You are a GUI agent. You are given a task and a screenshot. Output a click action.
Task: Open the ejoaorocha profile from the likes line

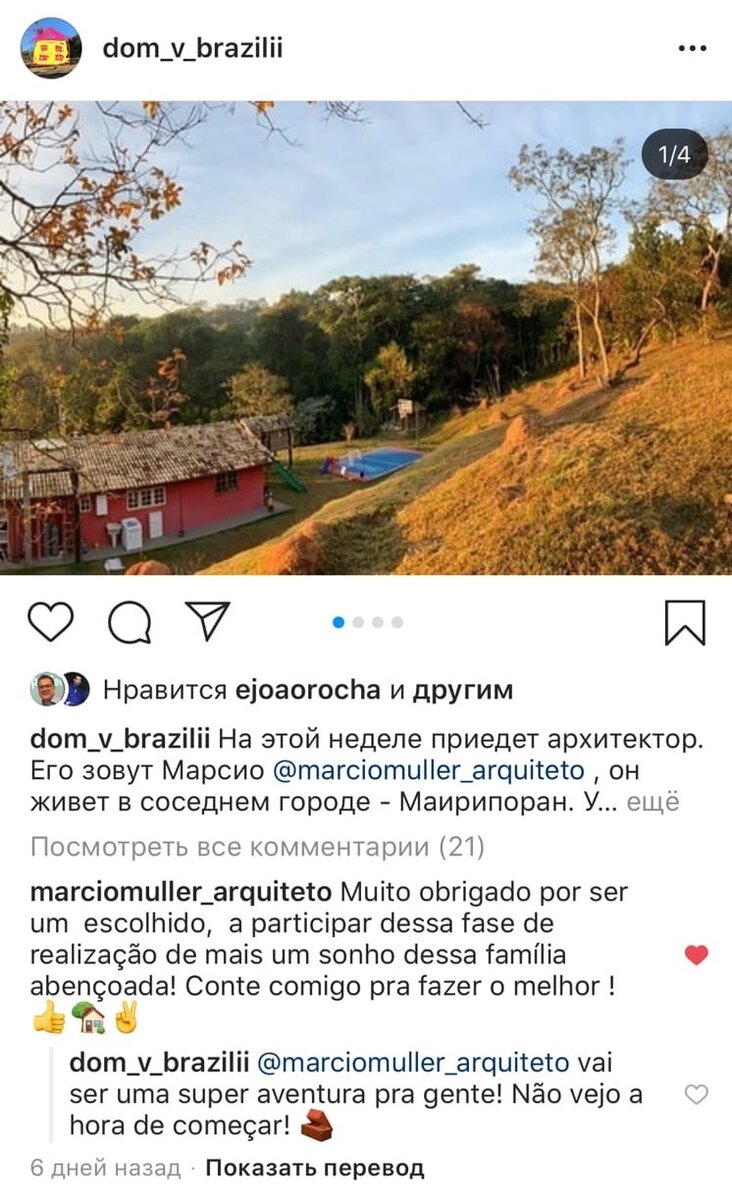(x=308, y=689)
